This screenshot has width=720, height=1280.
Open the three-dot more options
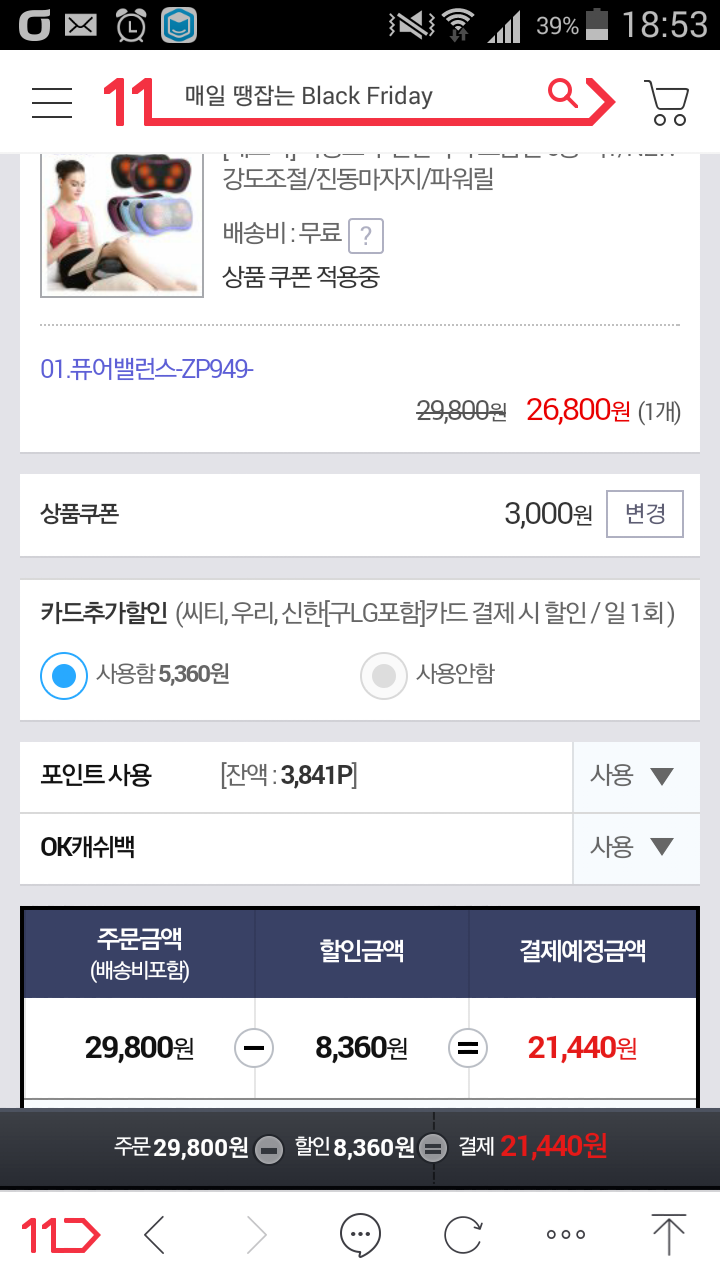click(566, 1236)
